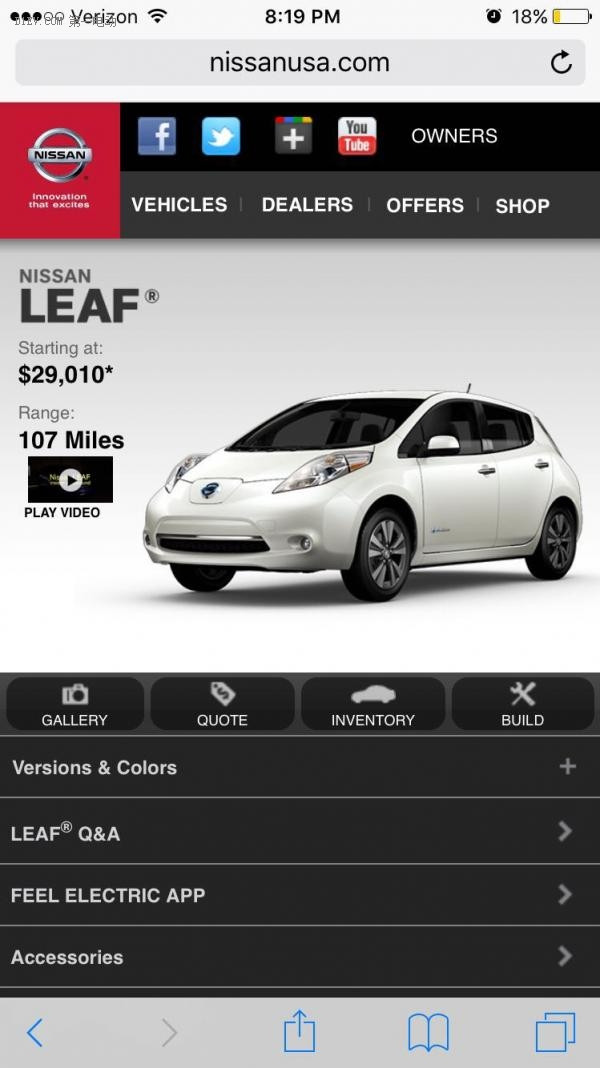Open the LEAF Q&A row
600x1068 pixels.
tap(299, 831)
